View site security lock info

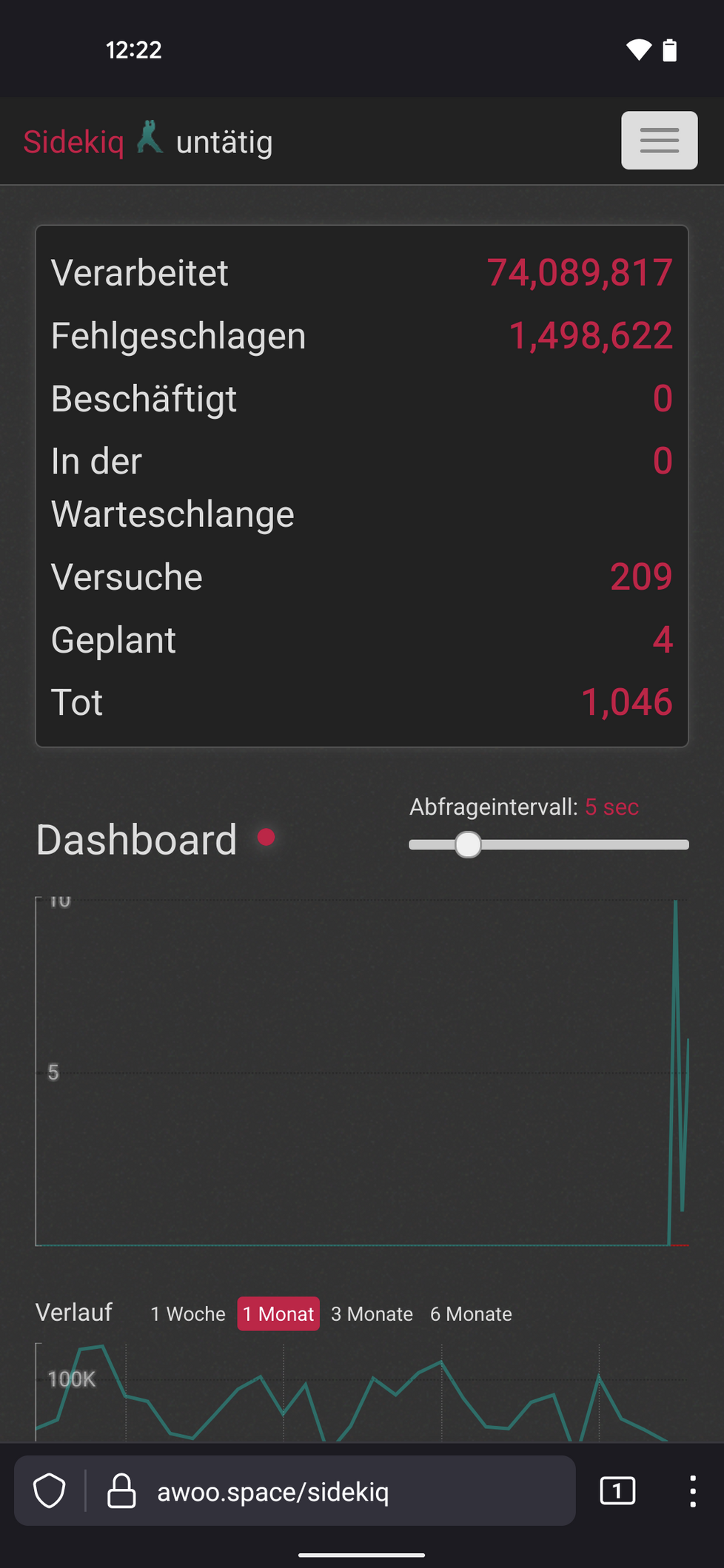(x=121, y=1491)
